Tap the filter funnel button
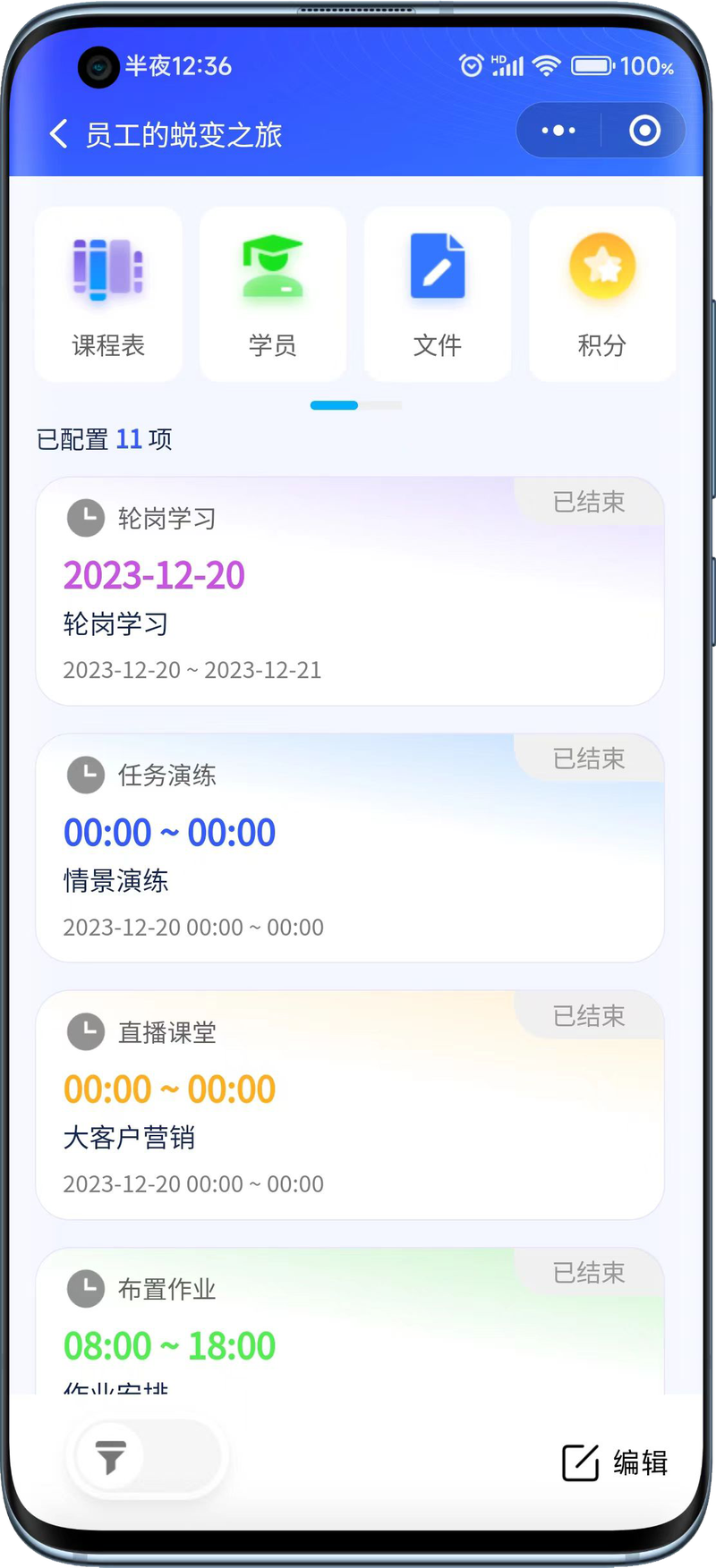The height and width of the screenshot is (1568, 716). point(110,1457)
